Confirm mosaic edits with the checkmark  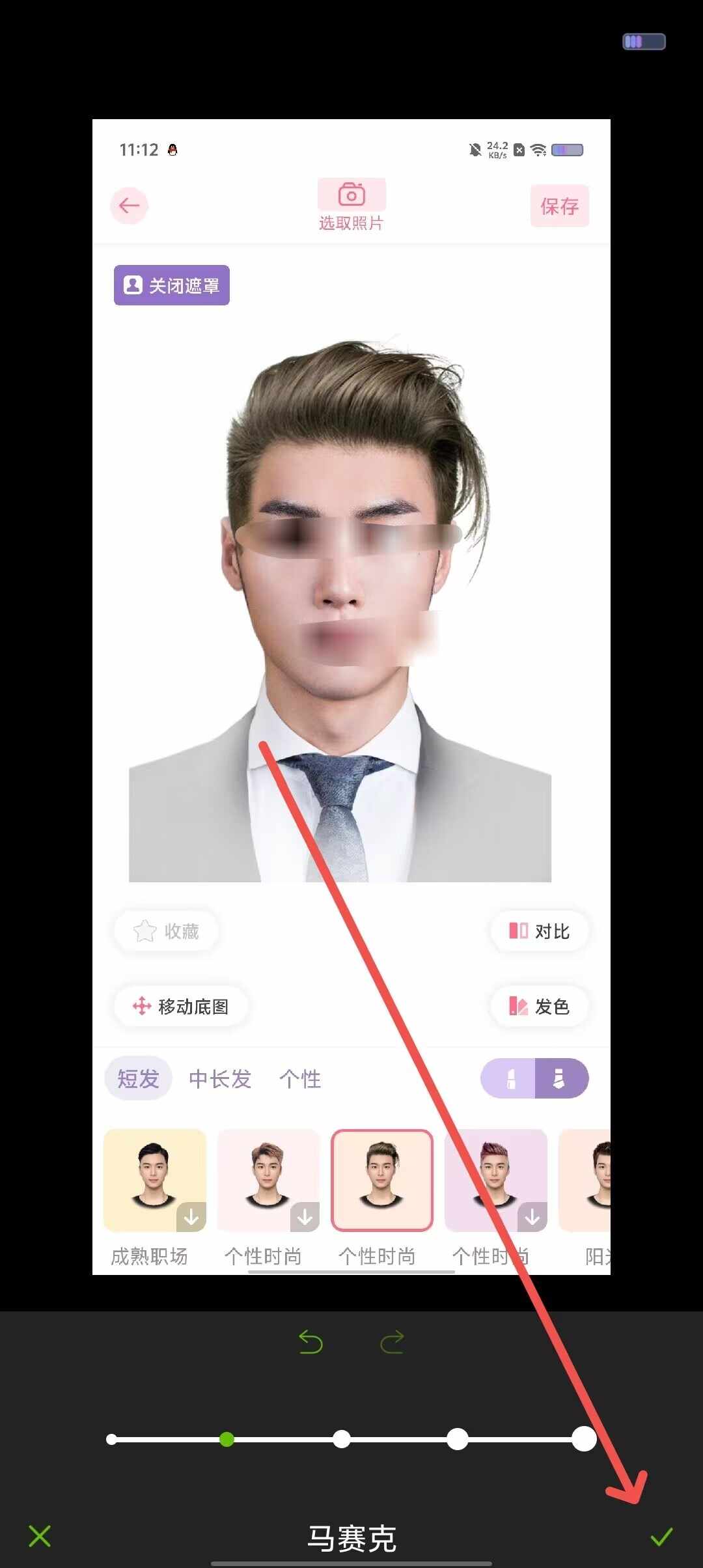661,1537
